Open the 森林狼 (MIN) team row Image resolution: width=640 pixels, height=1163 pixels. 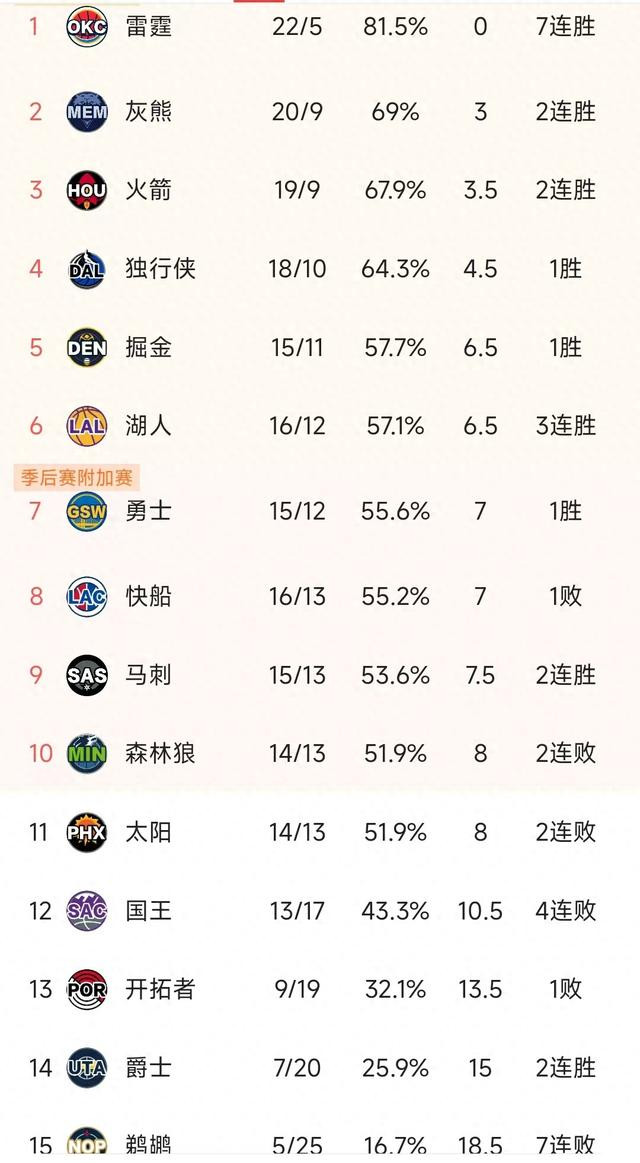(320, 754)
